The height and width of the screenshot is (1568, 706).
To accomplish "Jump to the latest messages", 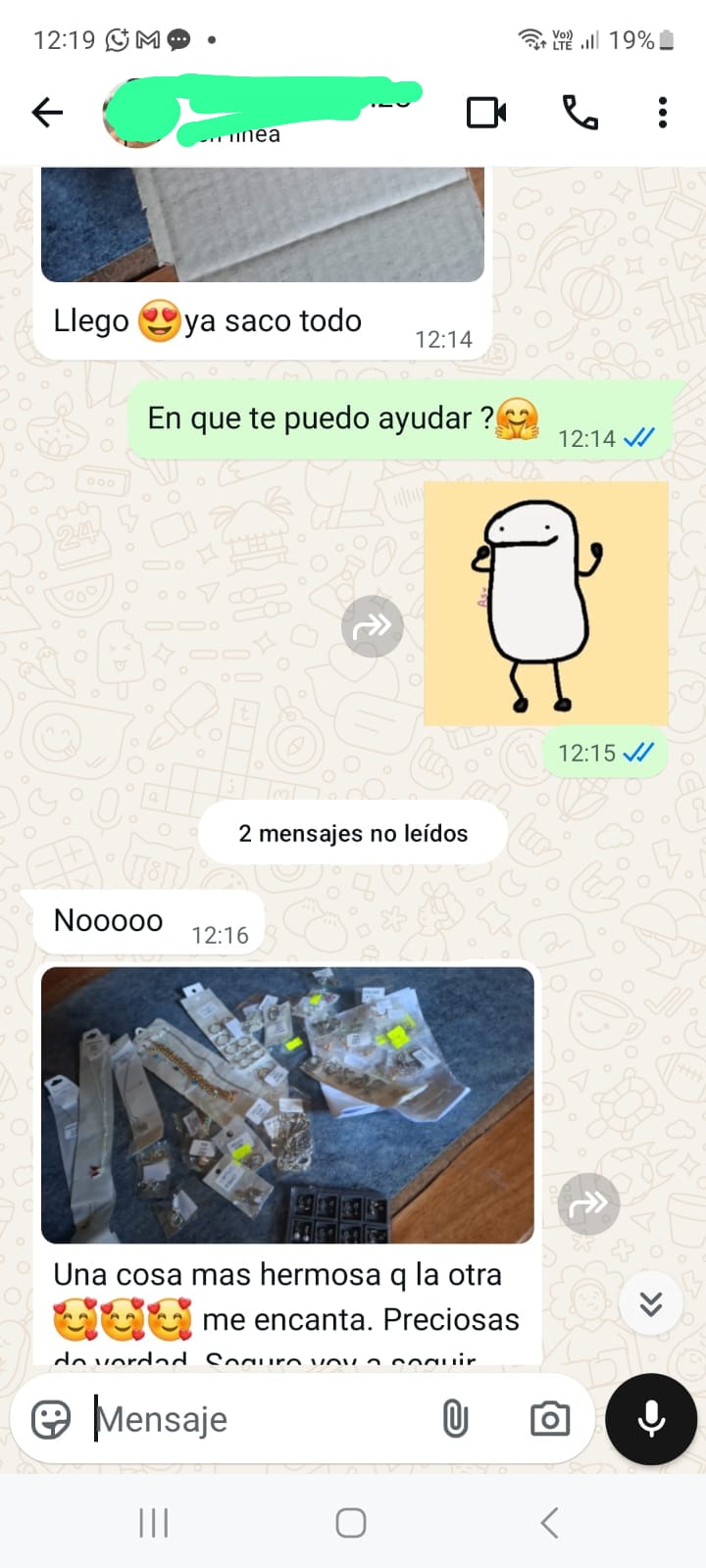I will tap(651, 1303).
